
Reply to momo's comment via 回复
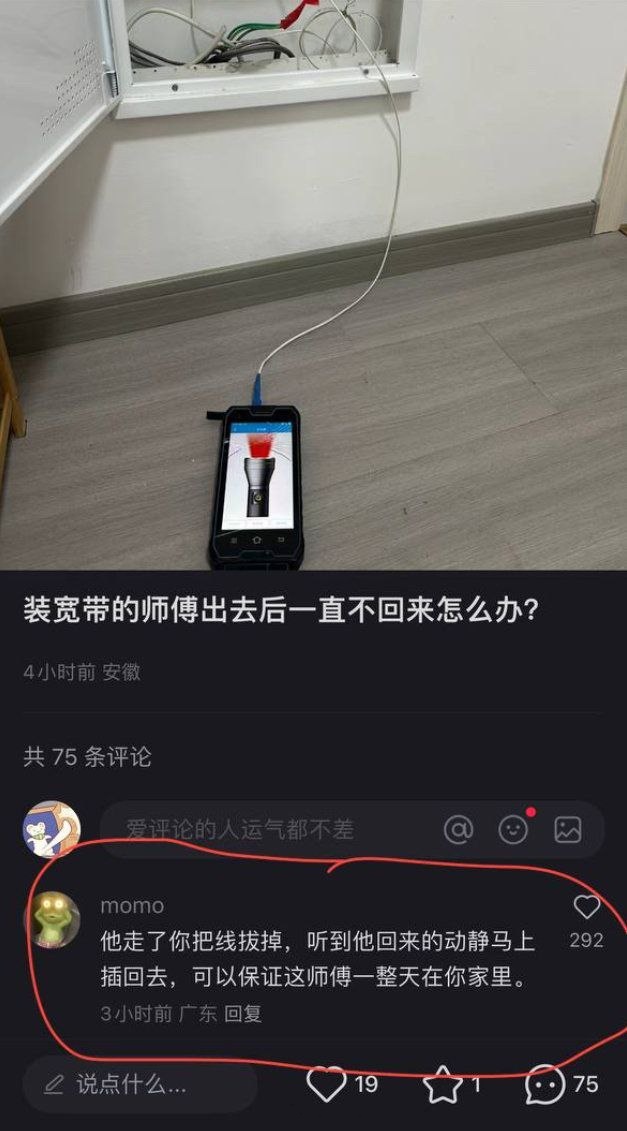[x=243, y=1013]
